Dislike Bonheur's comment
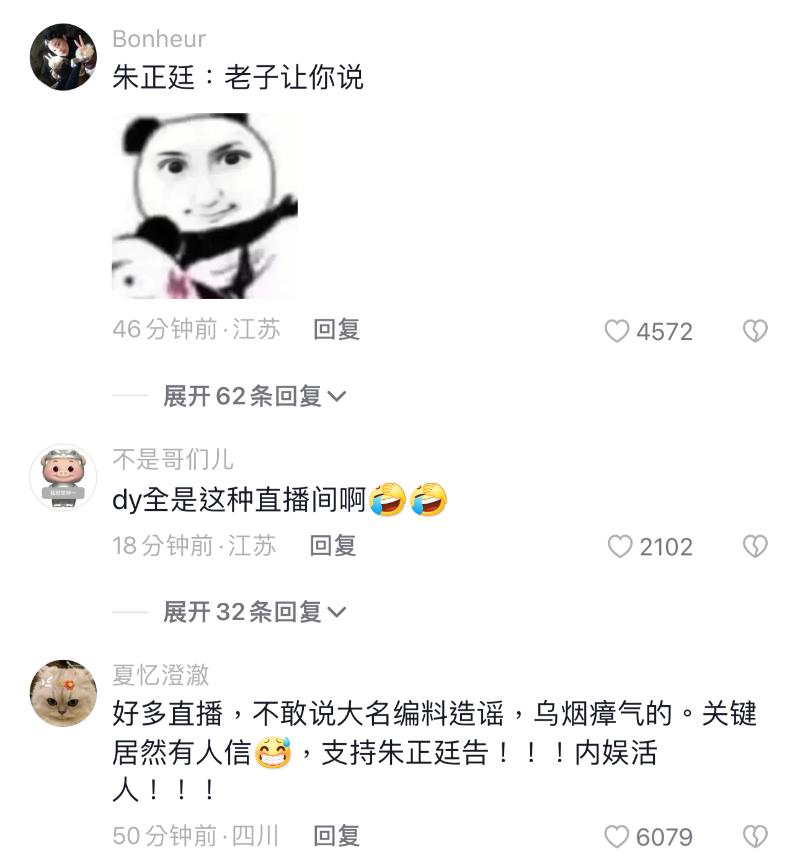 (755, 331)
